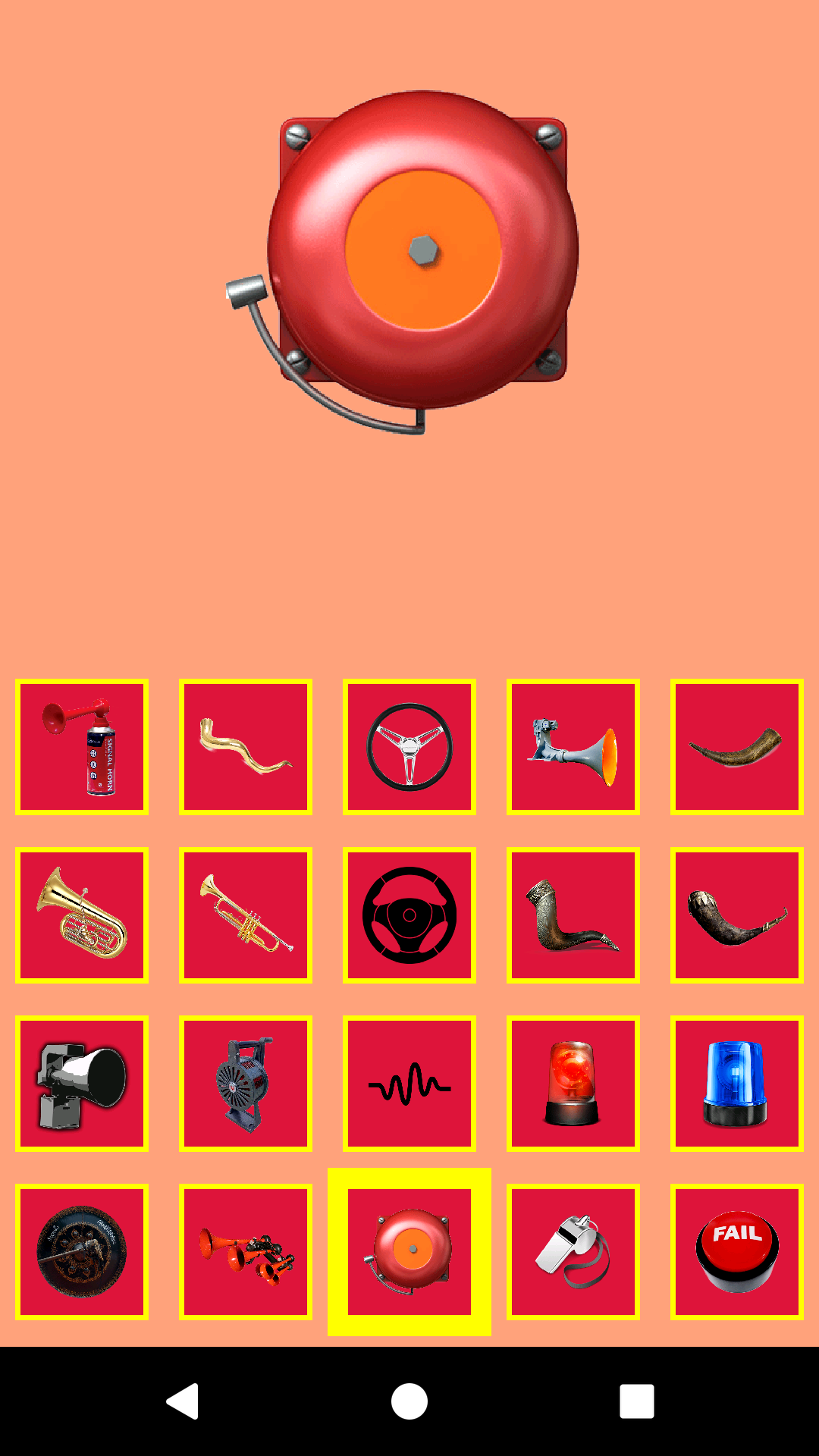
Task: Pick the ornate drinking horn tile
Action: [x=573, y=915]
